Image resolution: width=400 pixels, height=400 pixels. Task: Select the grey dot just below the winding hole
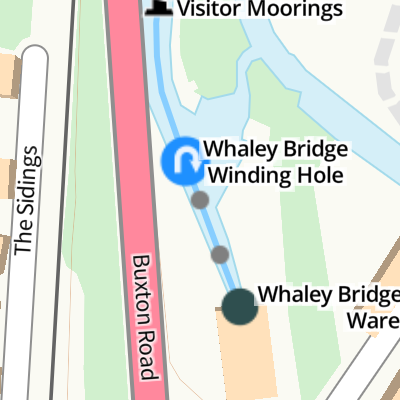(x=200, y=200)
